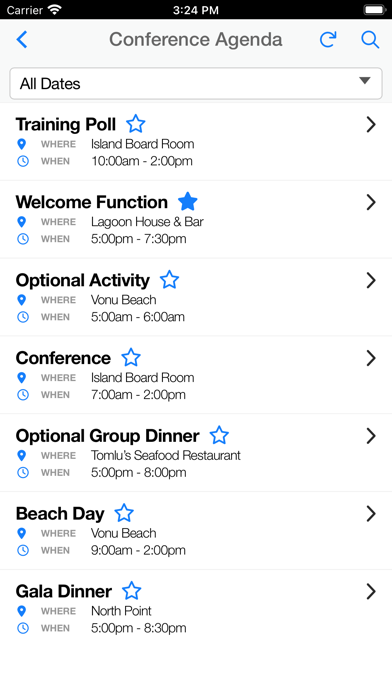Screen dimensions: 392x696
Task: Favorite the Training Poll session
Action: point(135,124)
